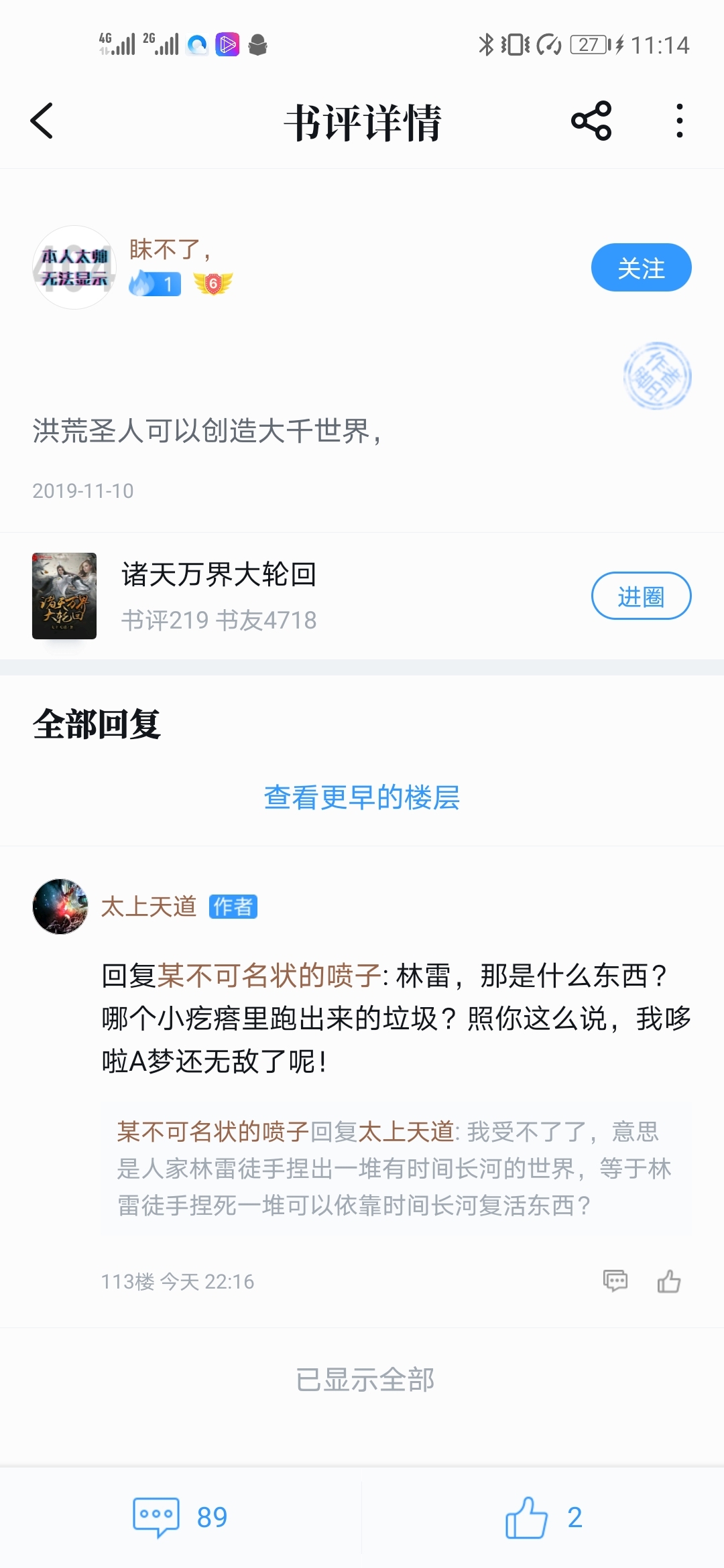Open the comment box showing 89 comments
Viewport: 724px width, 1568px height.
coord(180,1517)
